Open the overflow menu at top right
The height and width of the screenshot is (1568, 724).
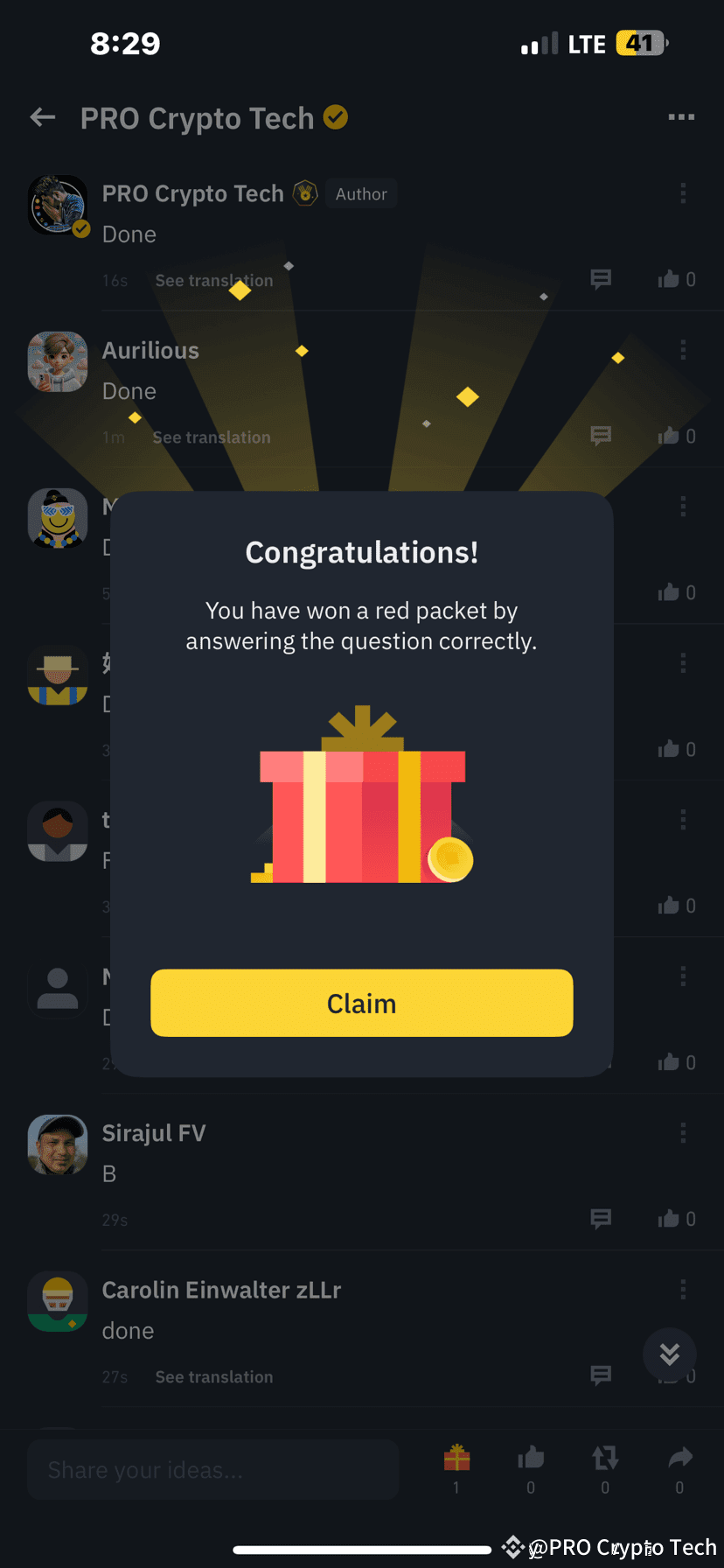681,117
